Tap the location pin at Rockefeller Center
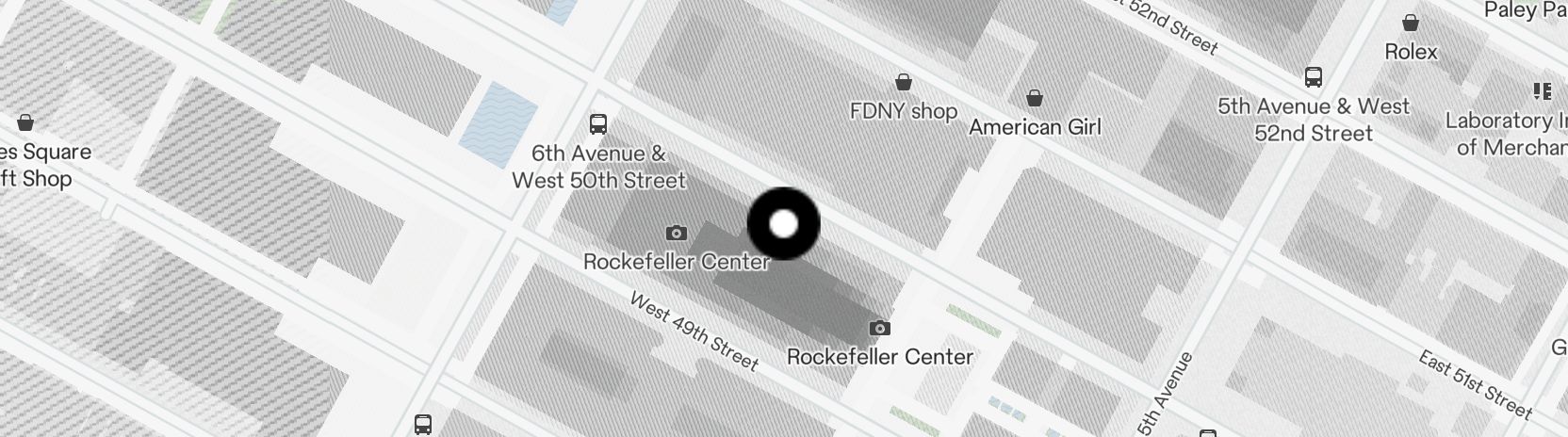Image resolution: width=1568 pixels, height=437 pixels. tap(783, 224)
